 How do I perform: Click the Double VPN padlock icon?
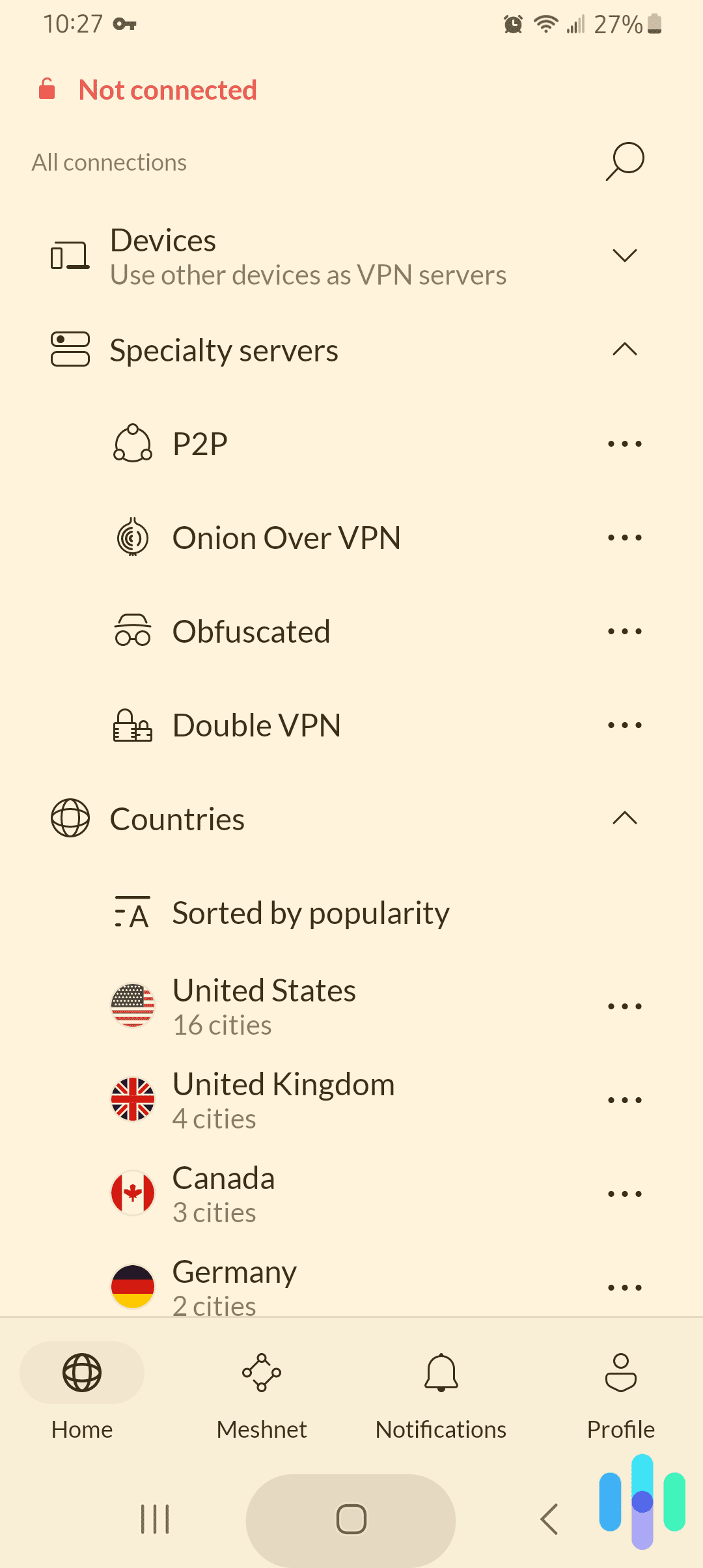point(132,724)
